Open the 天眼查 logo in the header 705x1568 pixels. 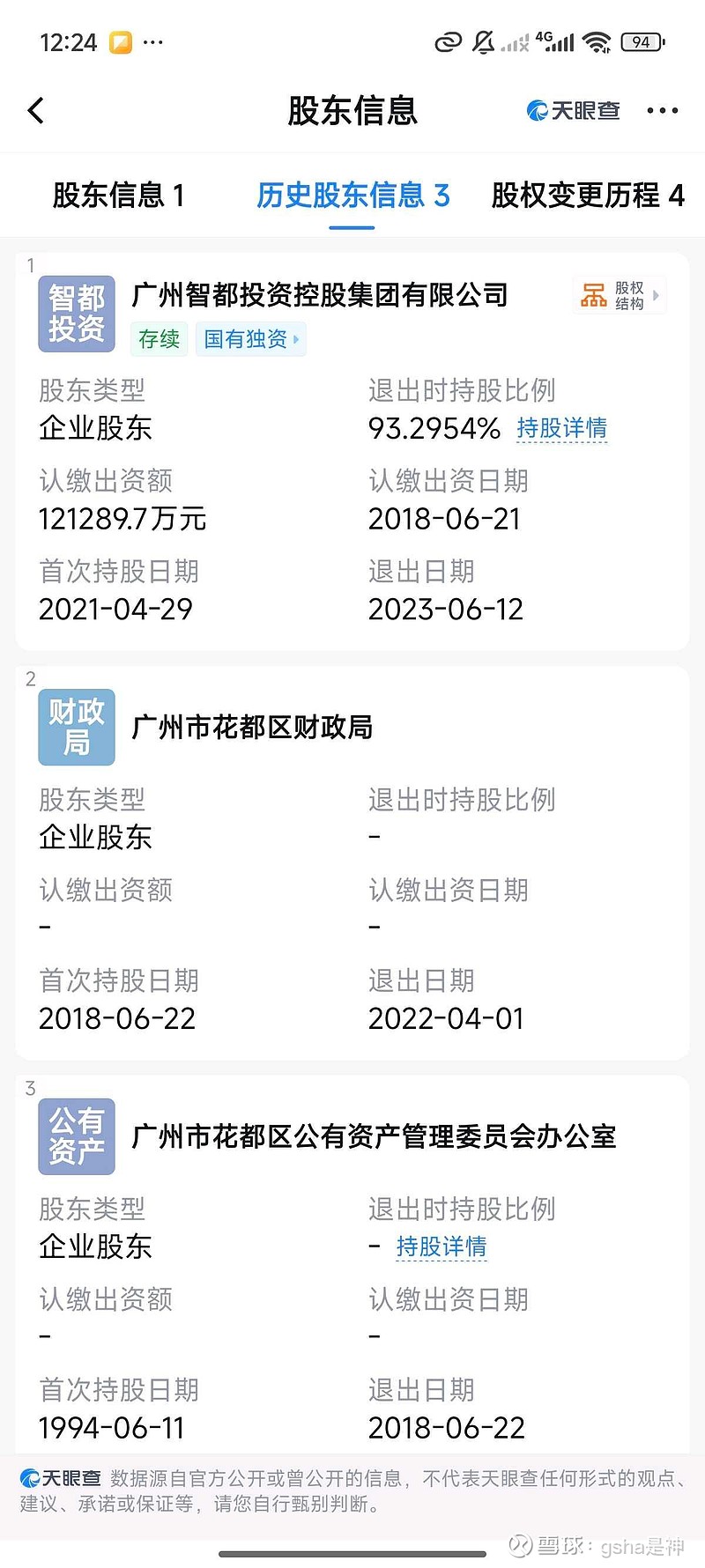[574, 110]
